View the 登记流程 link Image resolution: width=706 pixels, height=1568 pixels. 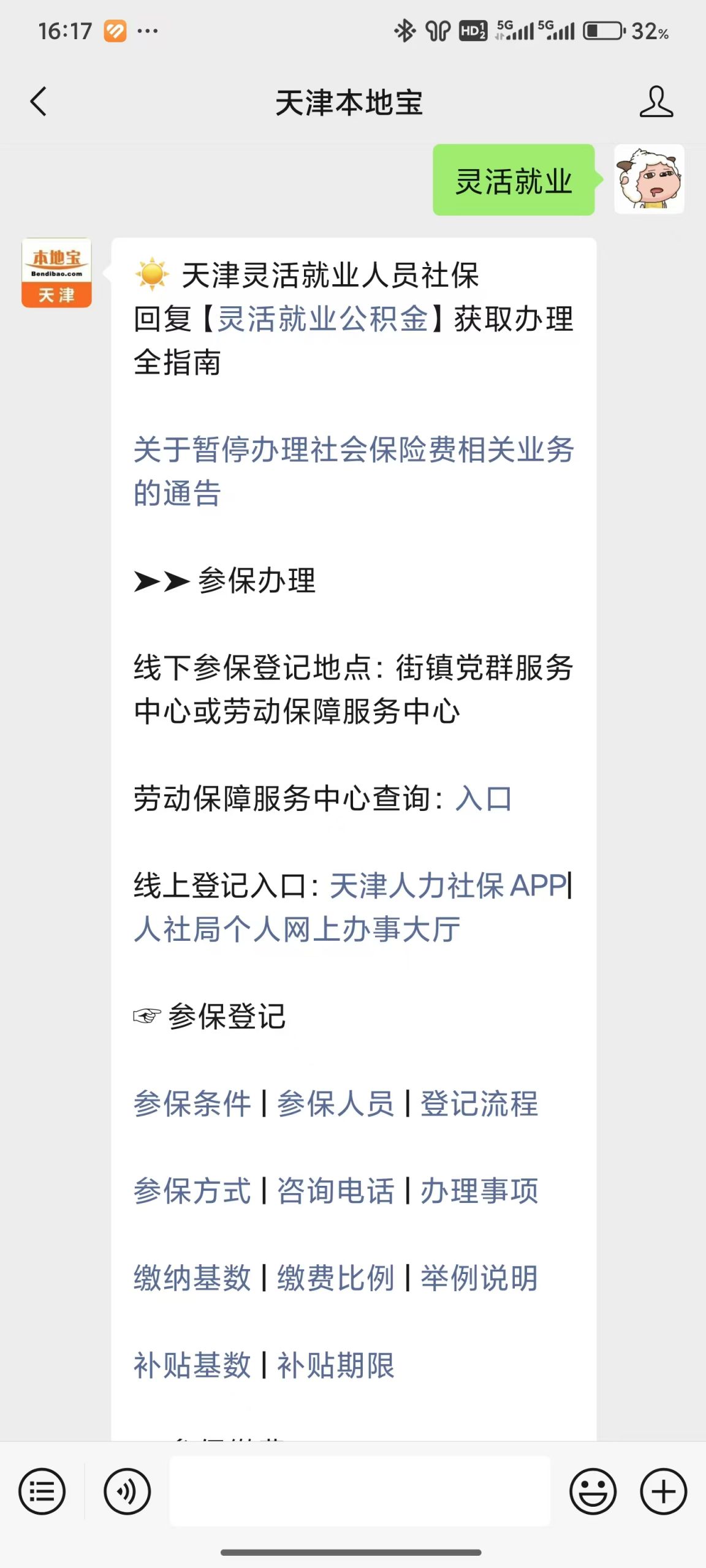pyautogui.click(x=479, y=1104)
